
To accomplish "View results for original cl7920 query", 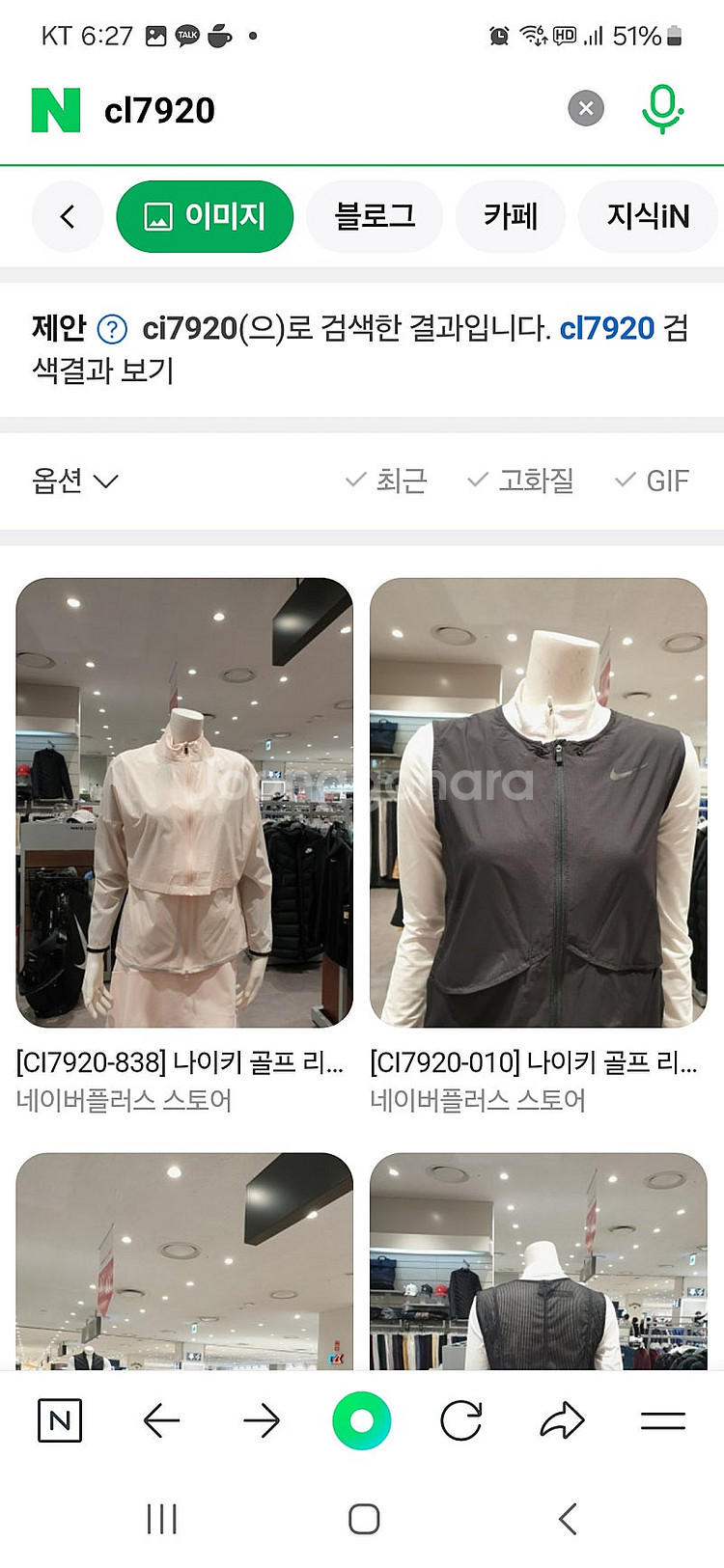I will click(607, 329).
